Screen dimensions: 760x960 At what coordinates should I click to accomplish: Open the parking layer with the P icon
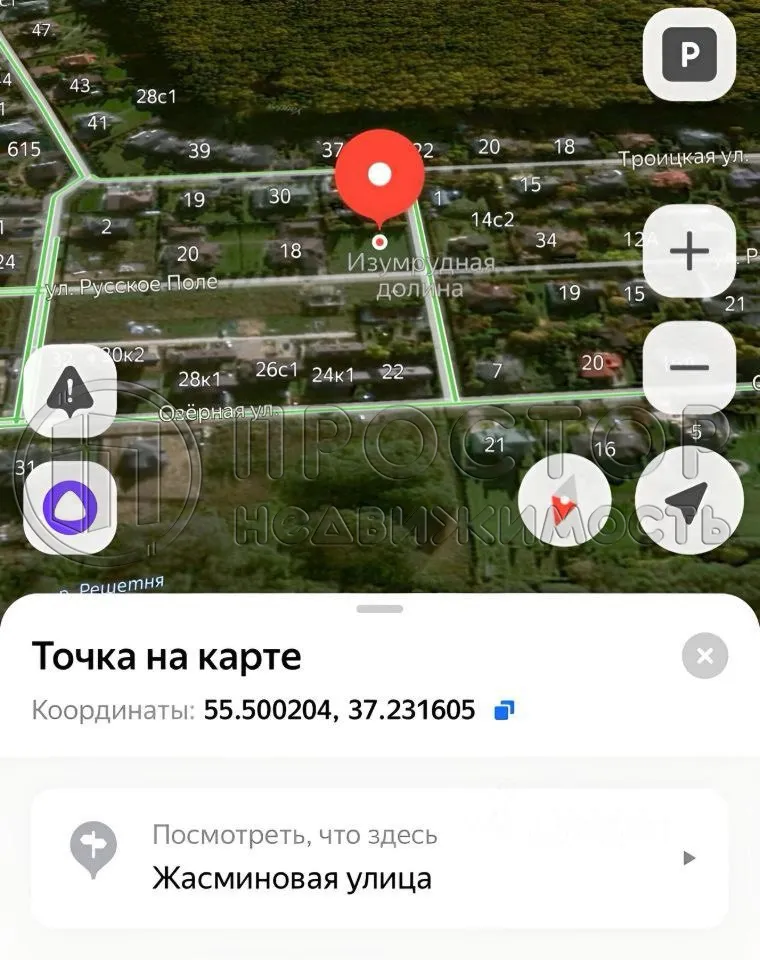pyautogui.click(x=689, y=56)
